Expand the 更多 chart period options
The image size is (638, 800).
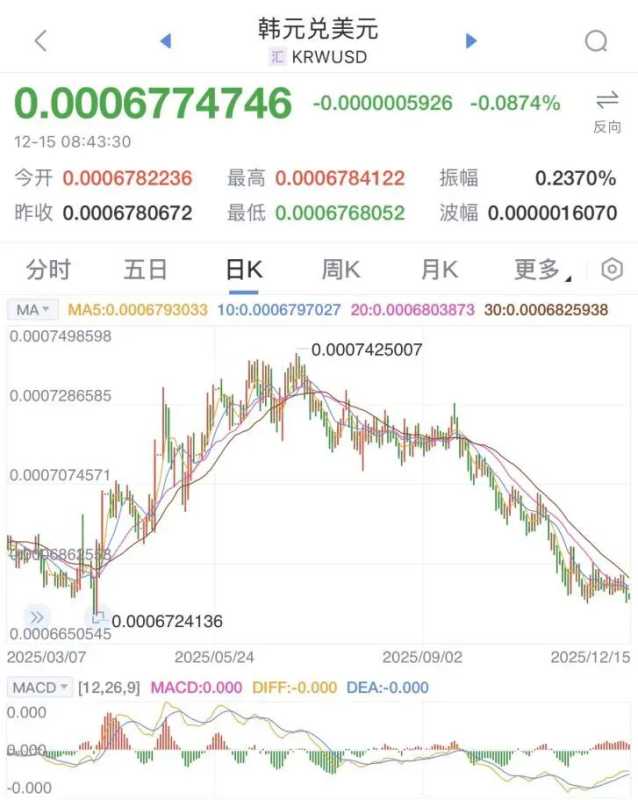point(541,269)
